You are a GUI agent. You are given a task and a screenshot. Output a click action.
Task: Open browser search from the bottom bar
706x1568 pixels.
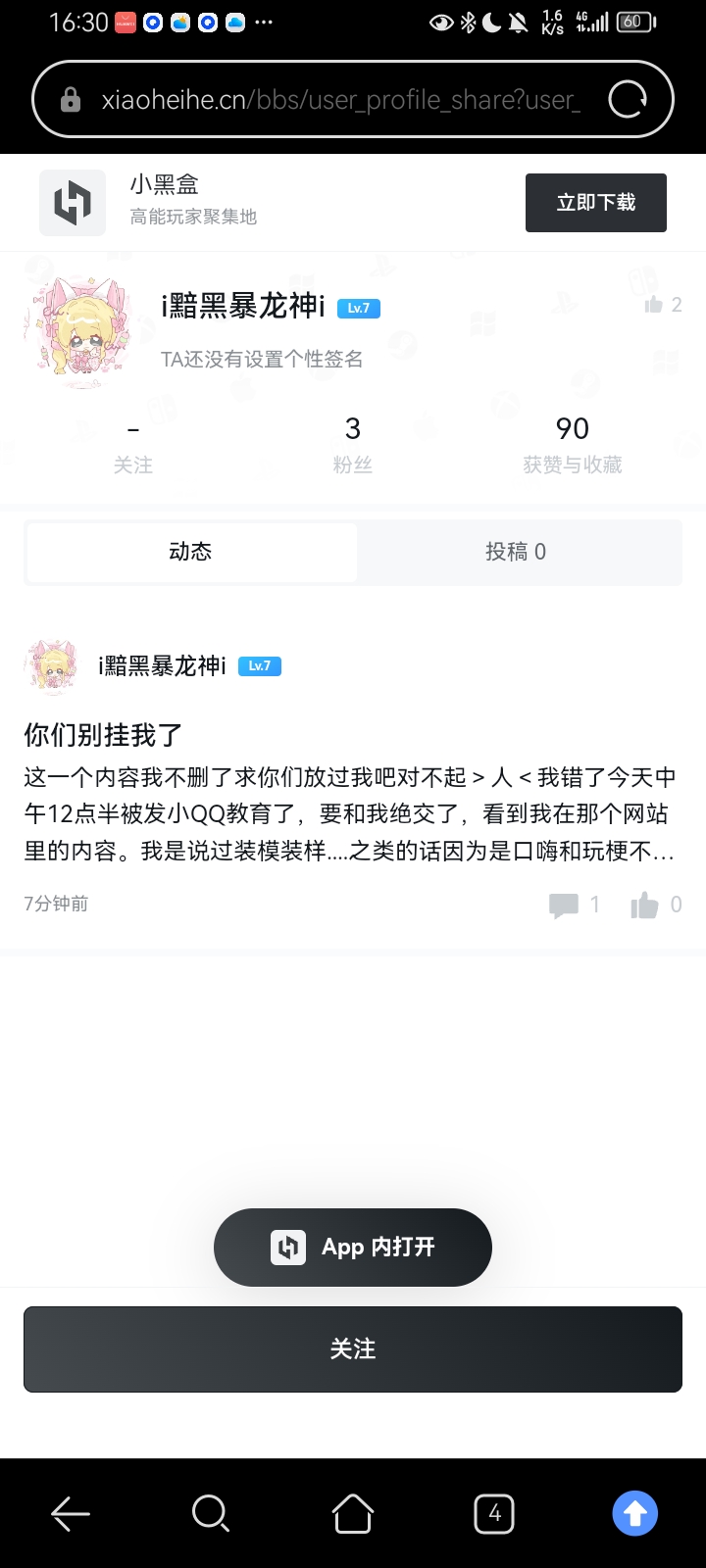(x=211, y=1514)
